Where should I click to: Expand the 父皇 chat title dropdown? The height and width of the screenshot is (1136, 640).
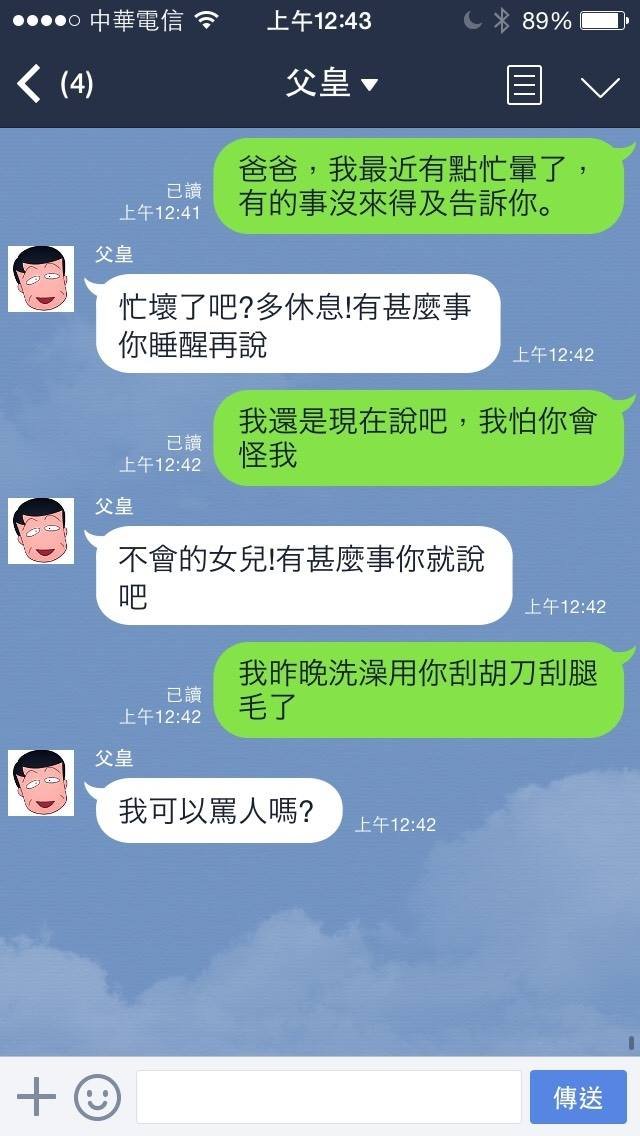(x=332, y=84)
